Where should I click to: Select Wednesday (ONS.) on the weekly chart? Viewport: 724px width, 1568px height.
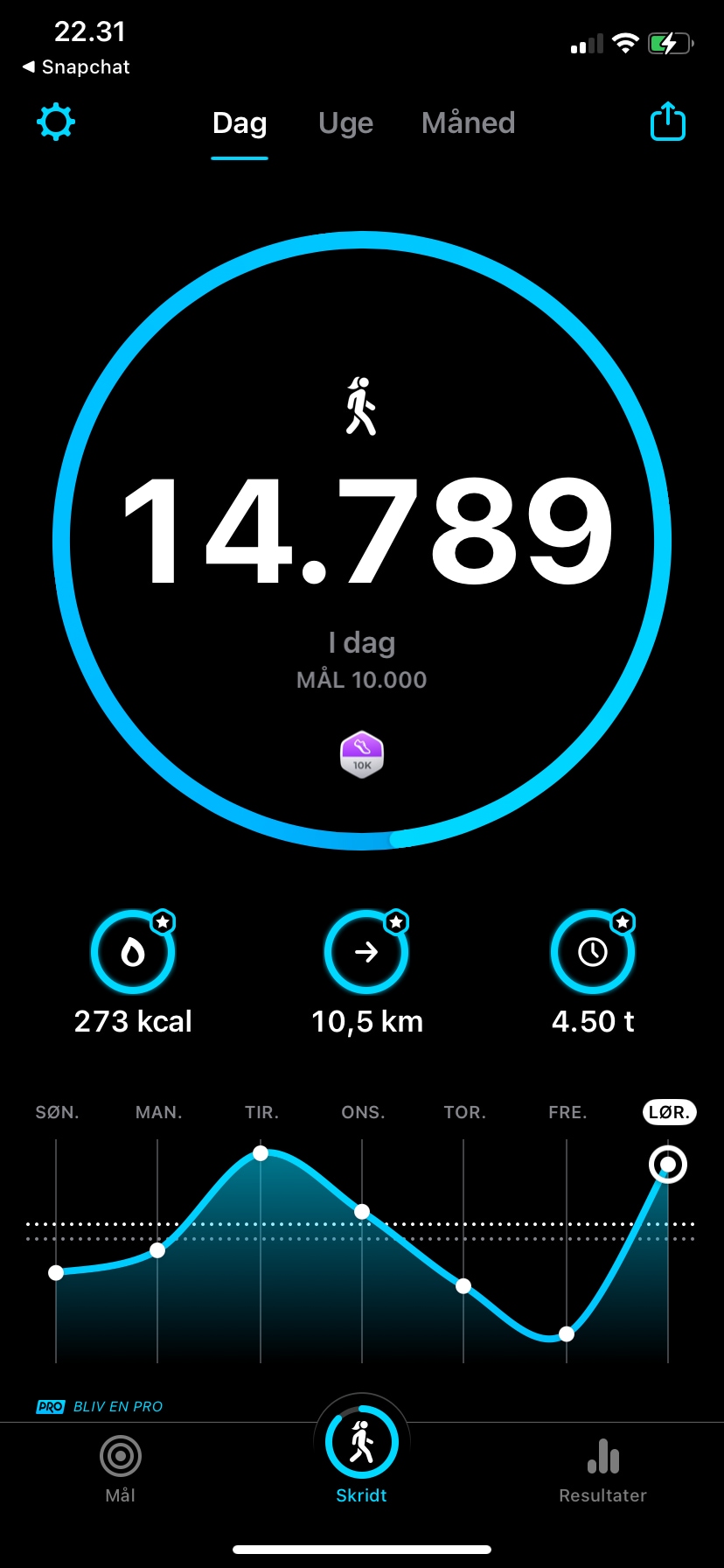pos(362,1212)
